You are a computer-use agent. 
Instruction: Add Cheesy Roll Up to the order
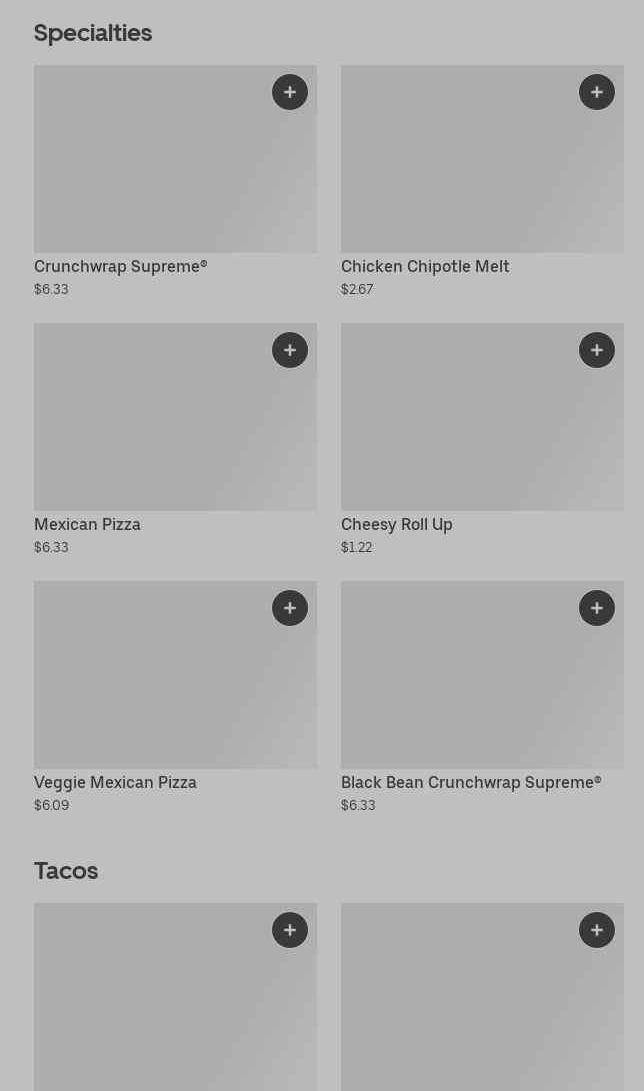point(597,350)
